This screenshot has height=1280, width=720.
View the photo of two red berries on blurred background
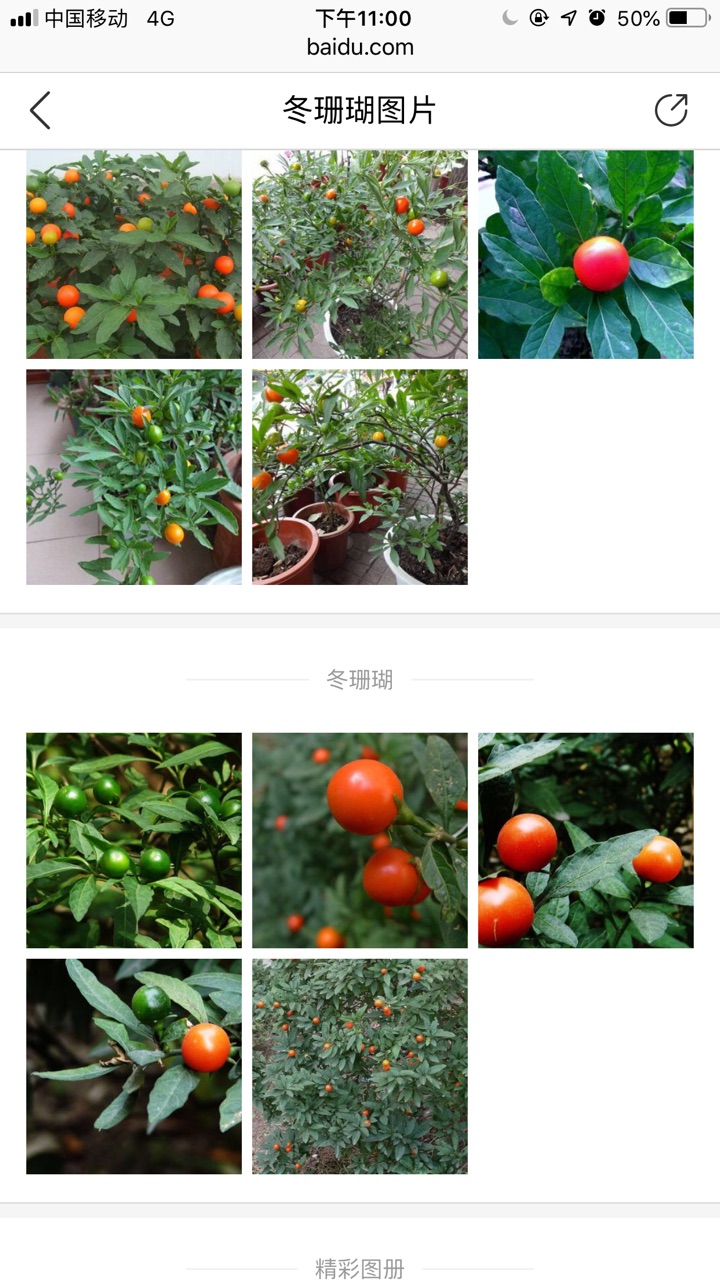coord(359,840)
